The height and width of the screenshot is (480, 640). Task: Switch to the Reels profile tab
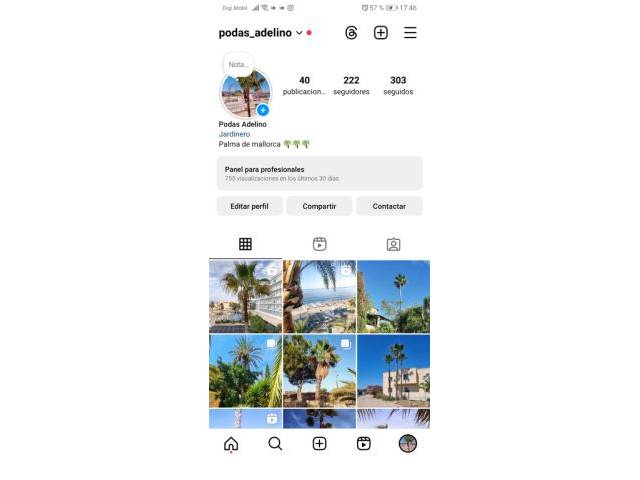pyautogui.click(x=319, y=244)
